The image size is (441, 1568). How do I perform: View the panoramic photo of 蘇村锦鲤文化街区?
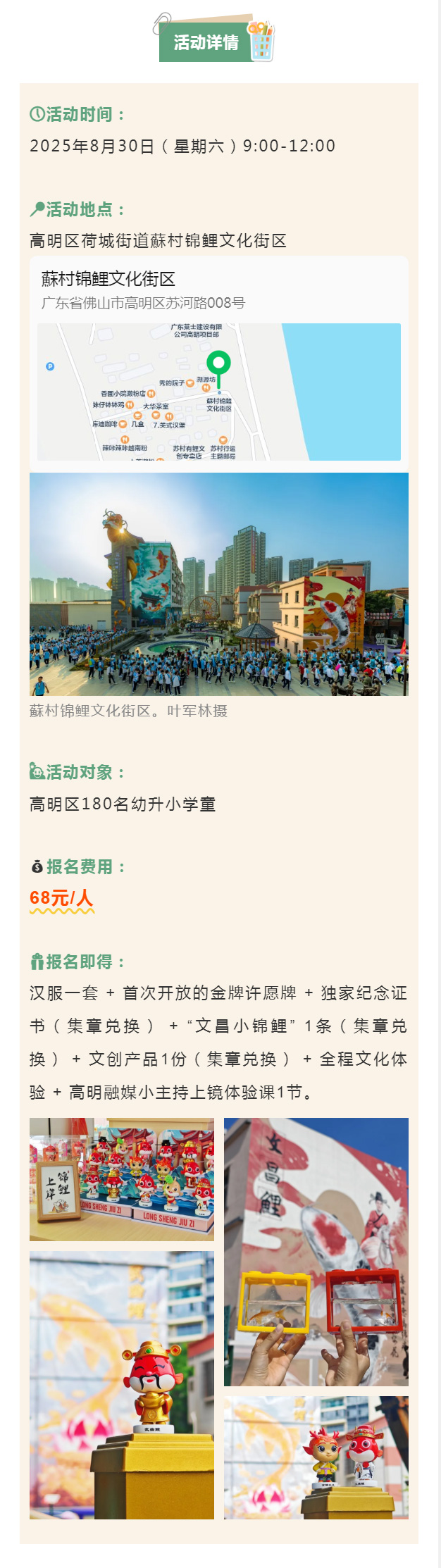(x=218, y=584)
